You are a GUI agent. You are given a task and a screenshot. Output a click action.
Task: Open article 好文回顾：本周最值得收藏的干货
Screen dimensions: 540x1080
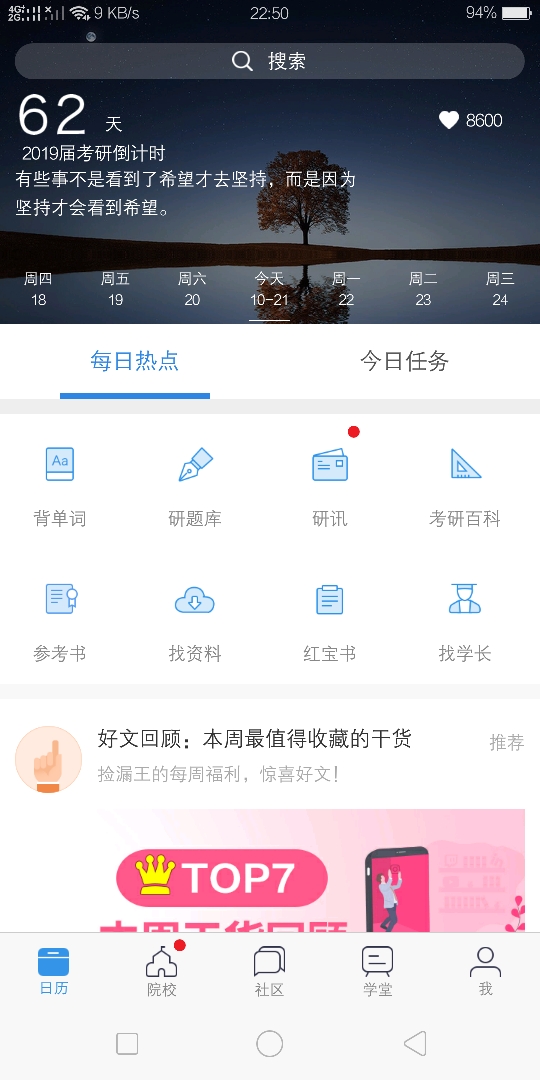pyautogui.click(x=255, y=739)
